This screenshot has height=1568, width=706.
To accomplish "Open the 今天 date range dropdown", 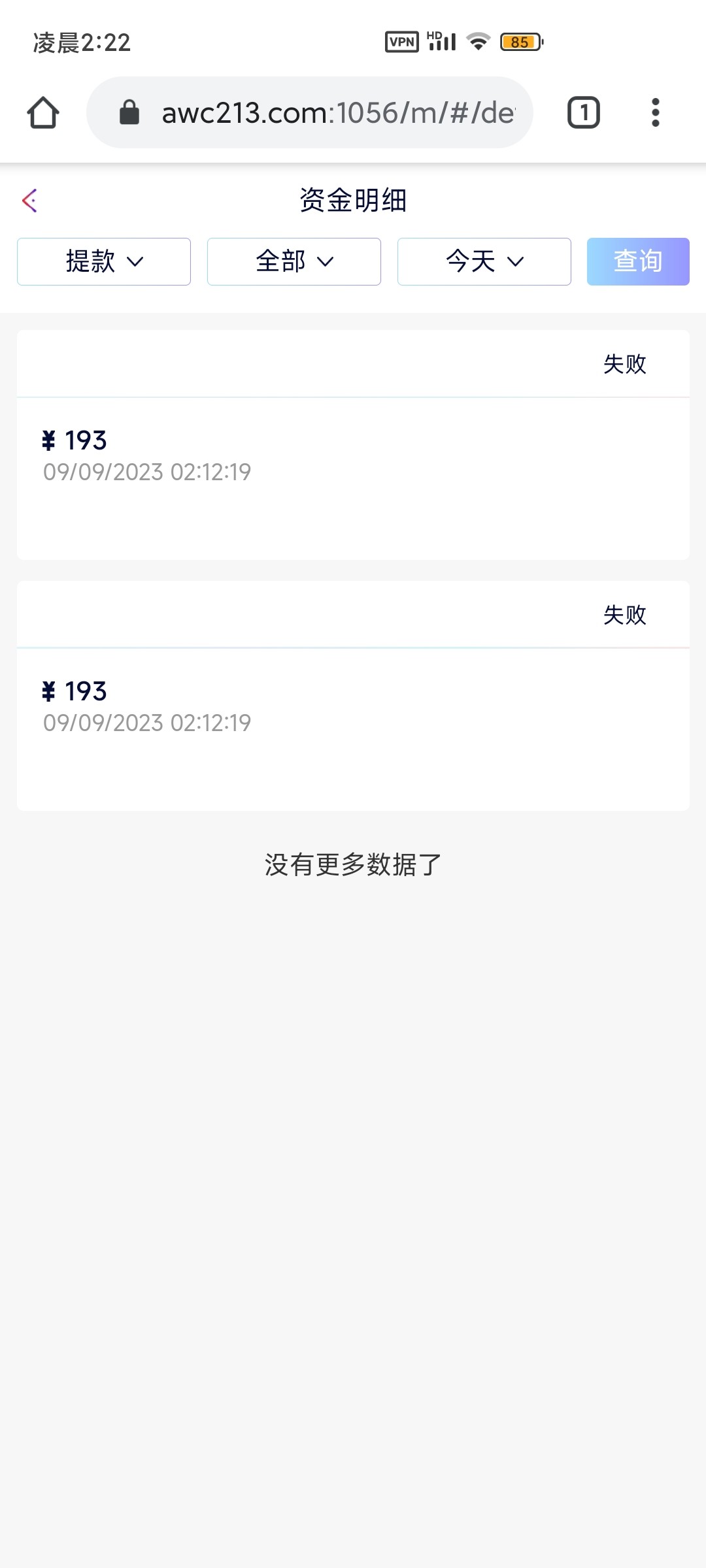I will coord(484,261).
